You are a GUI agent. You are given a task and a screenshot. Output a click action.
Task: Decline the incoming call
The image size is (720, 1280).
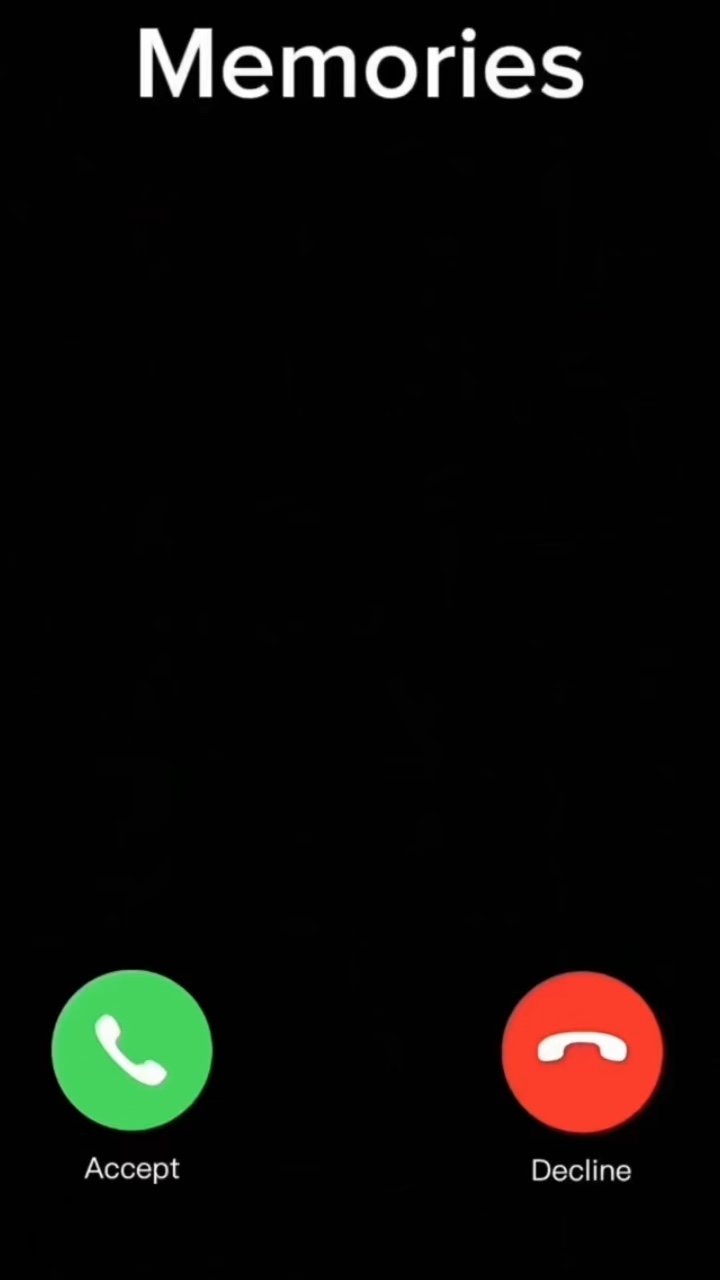coord(582,1052)
